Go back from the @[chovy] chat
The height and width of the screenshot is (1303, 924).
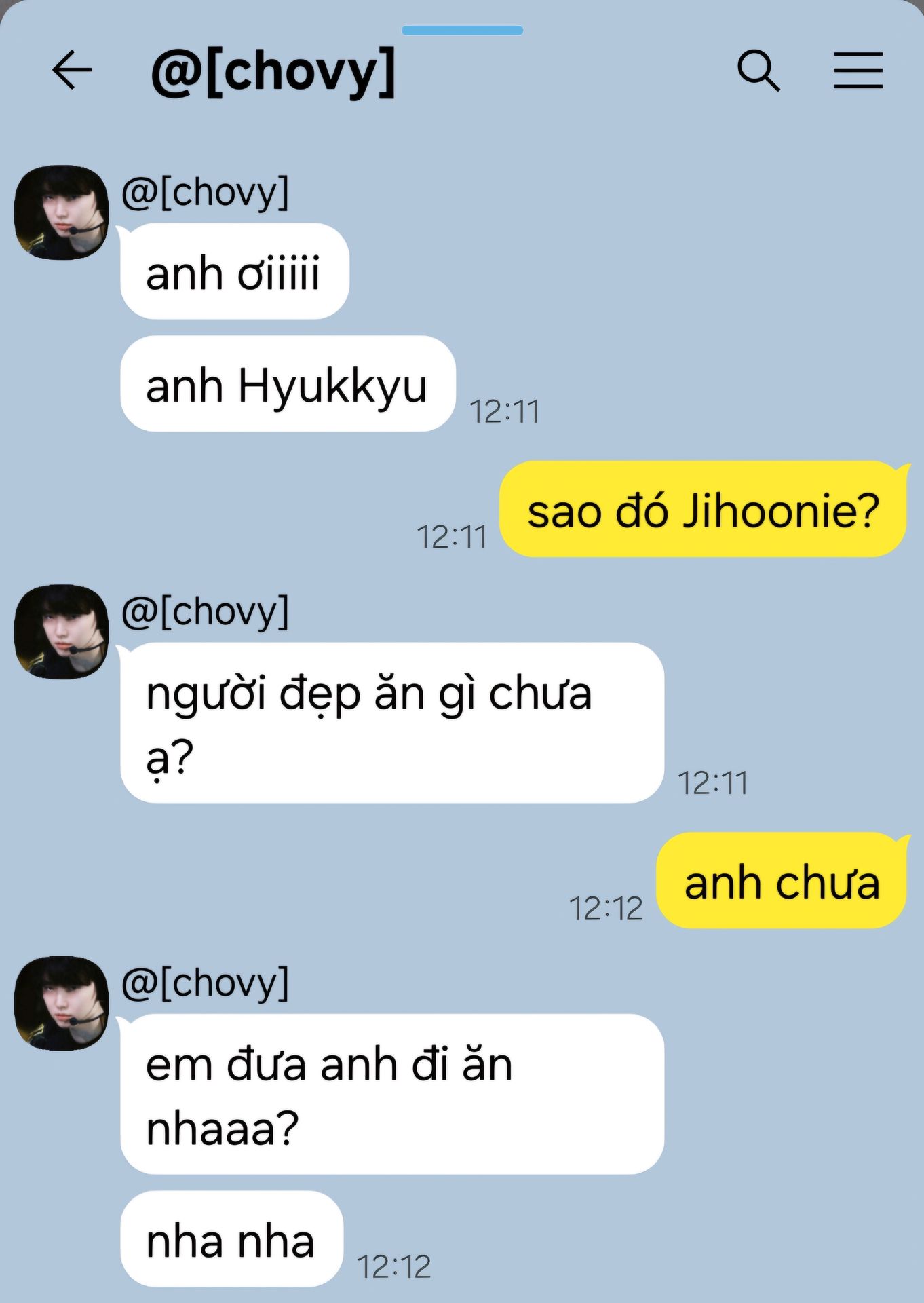pos(71,69)
